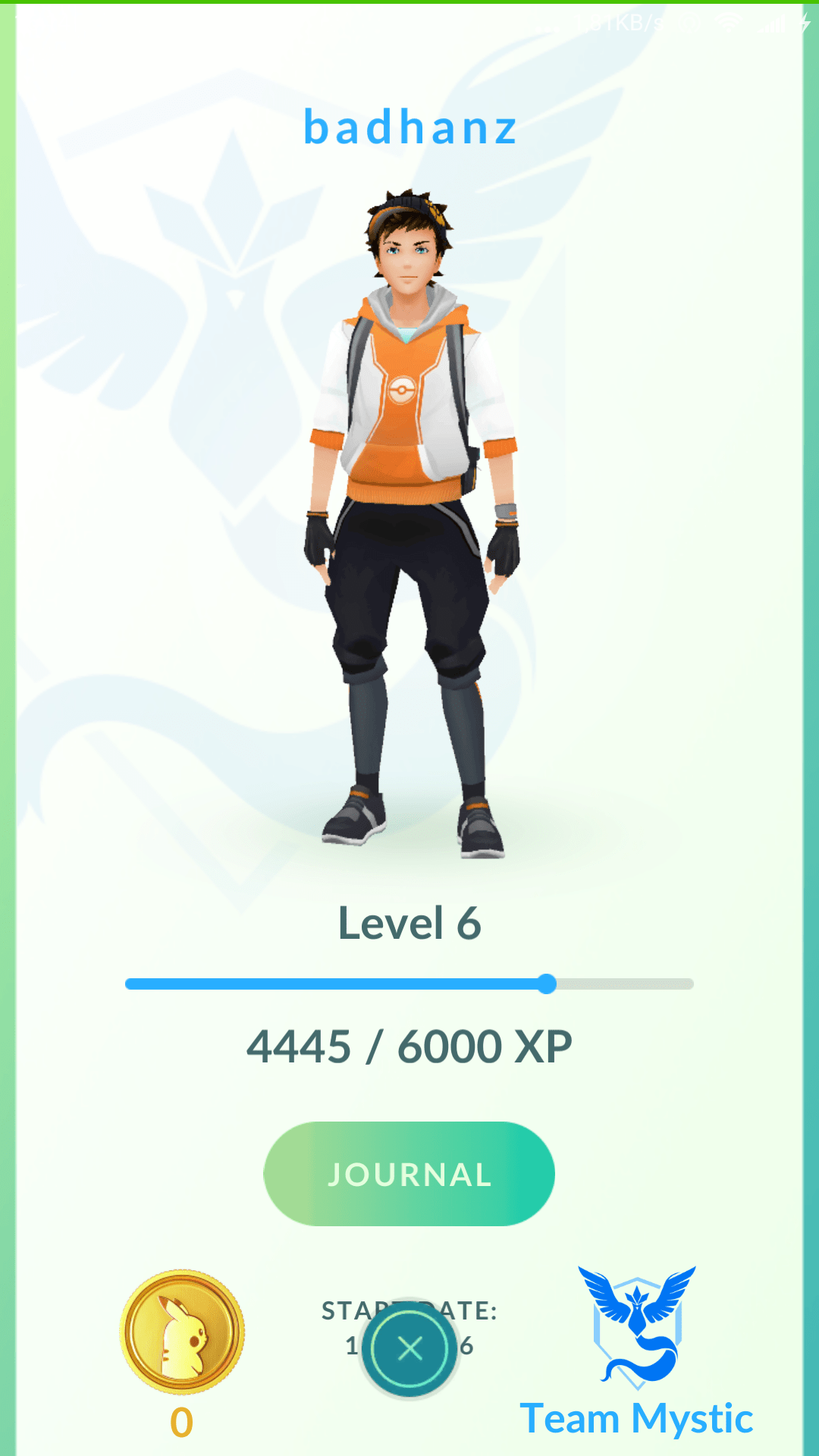Close the trainer profile screen
The width and height of the screenshot is (819, 1456).
point(409,1348)
